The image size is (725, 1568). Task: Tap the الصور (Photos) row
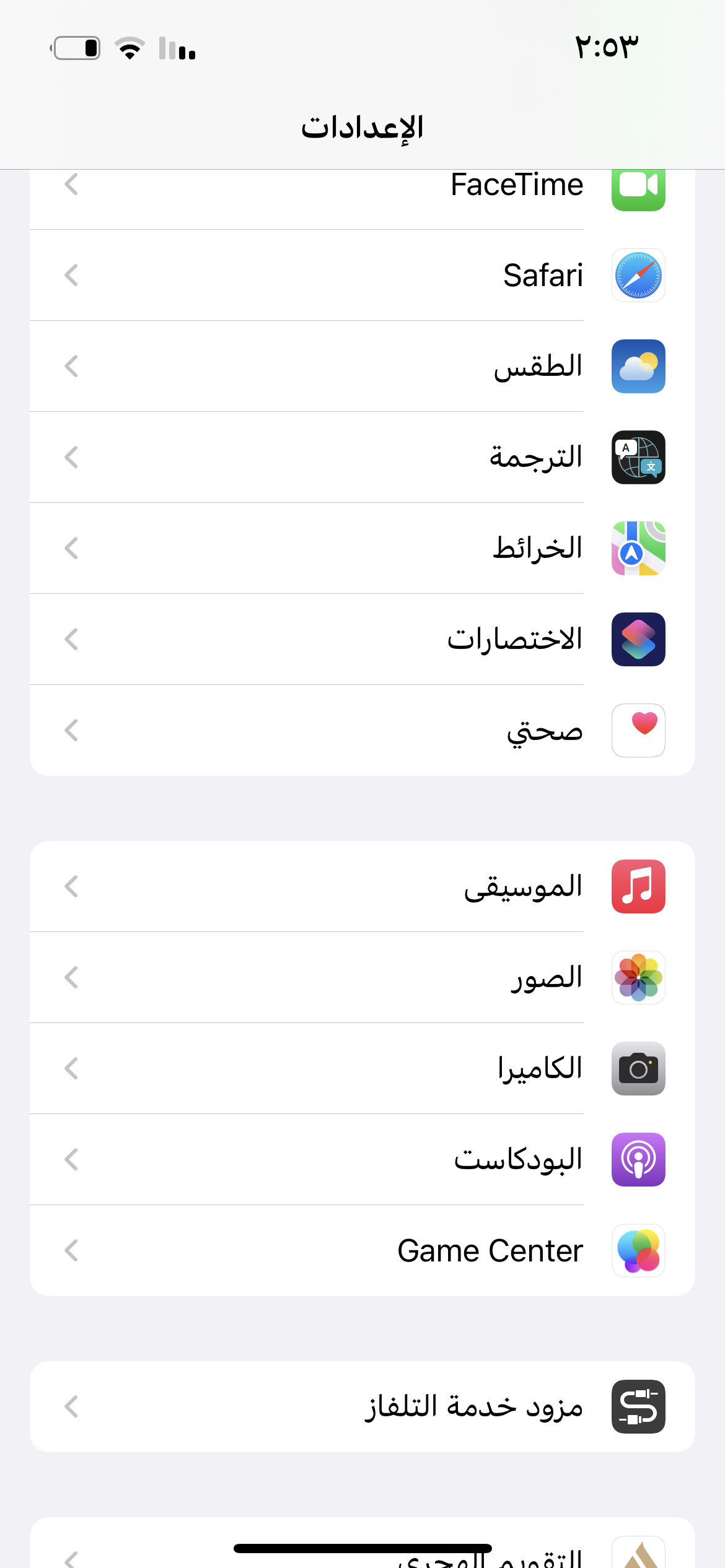362,977
